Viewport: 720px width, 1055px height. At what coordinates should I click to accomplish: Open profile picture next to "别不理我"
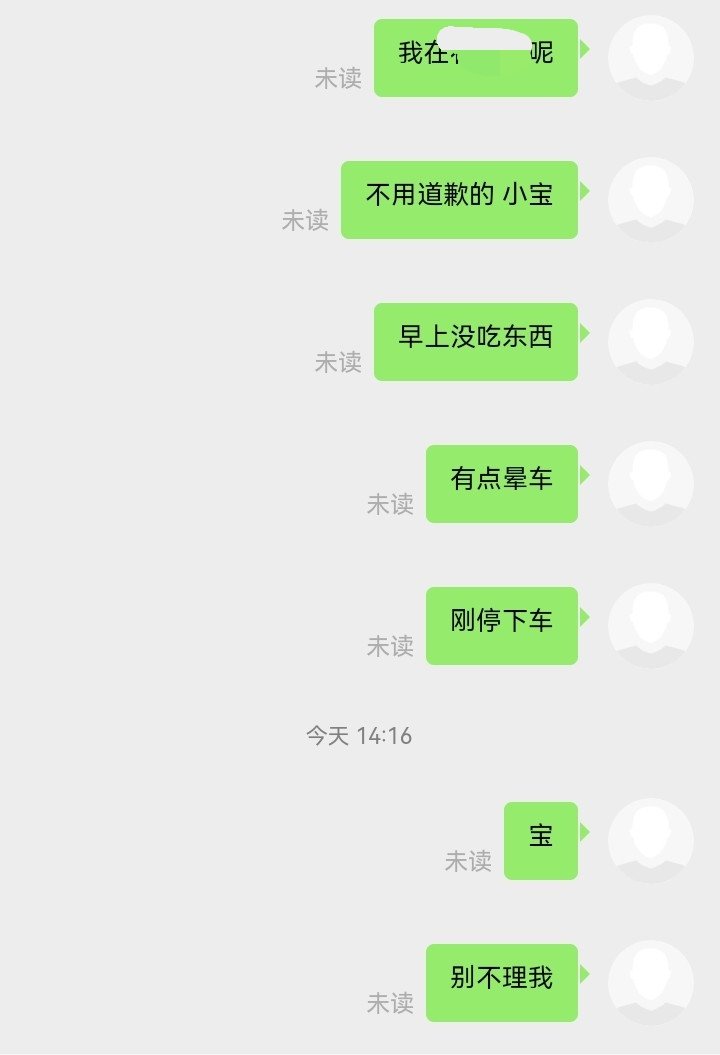651,983
